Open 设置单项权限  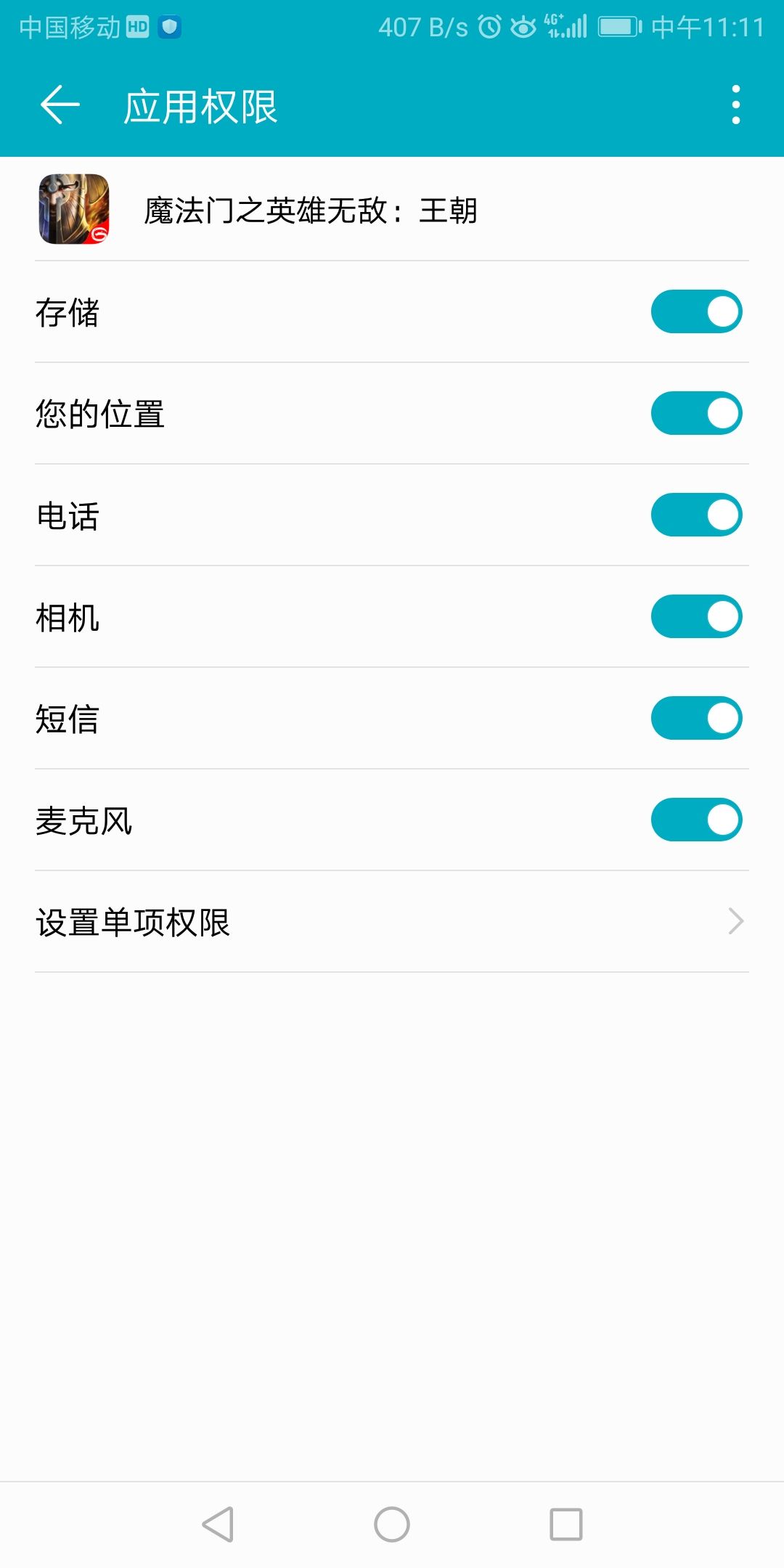click(392, 922)
